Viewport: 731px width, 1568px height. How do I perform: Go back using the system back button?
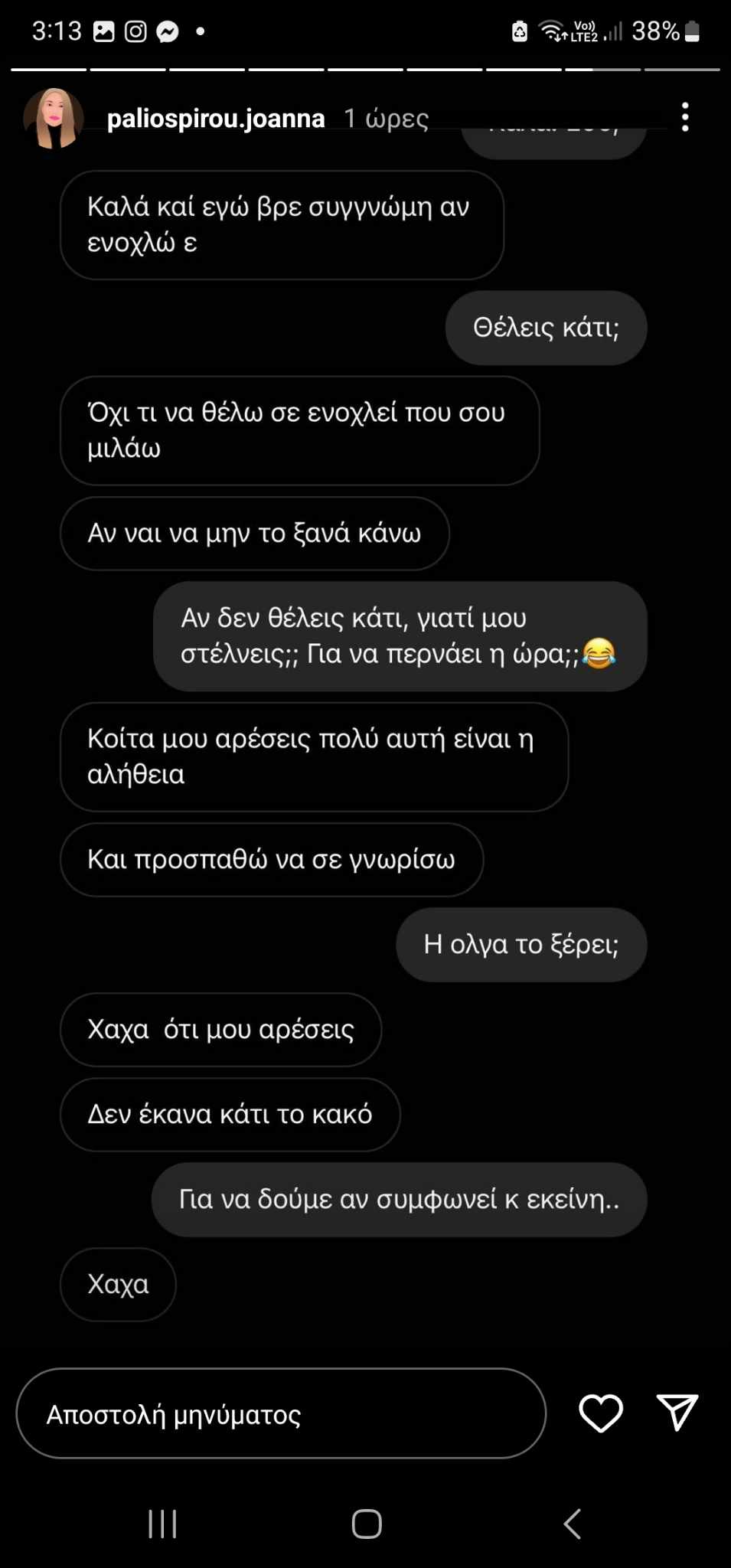pos(572,1524)
